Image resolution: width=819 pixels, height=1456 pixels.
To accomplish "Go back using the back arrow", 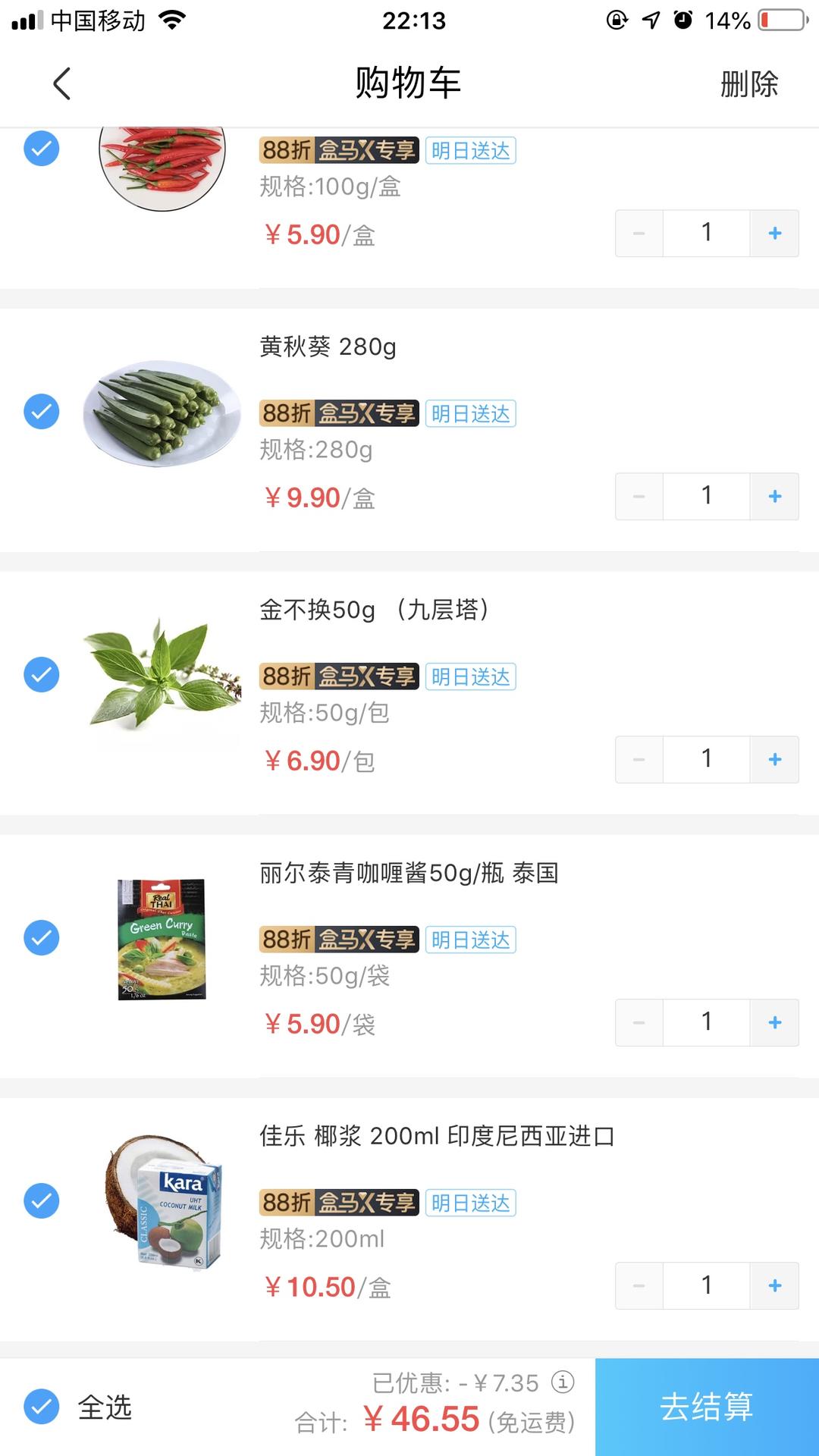I will pyautogui.click(x=61, y=83).
